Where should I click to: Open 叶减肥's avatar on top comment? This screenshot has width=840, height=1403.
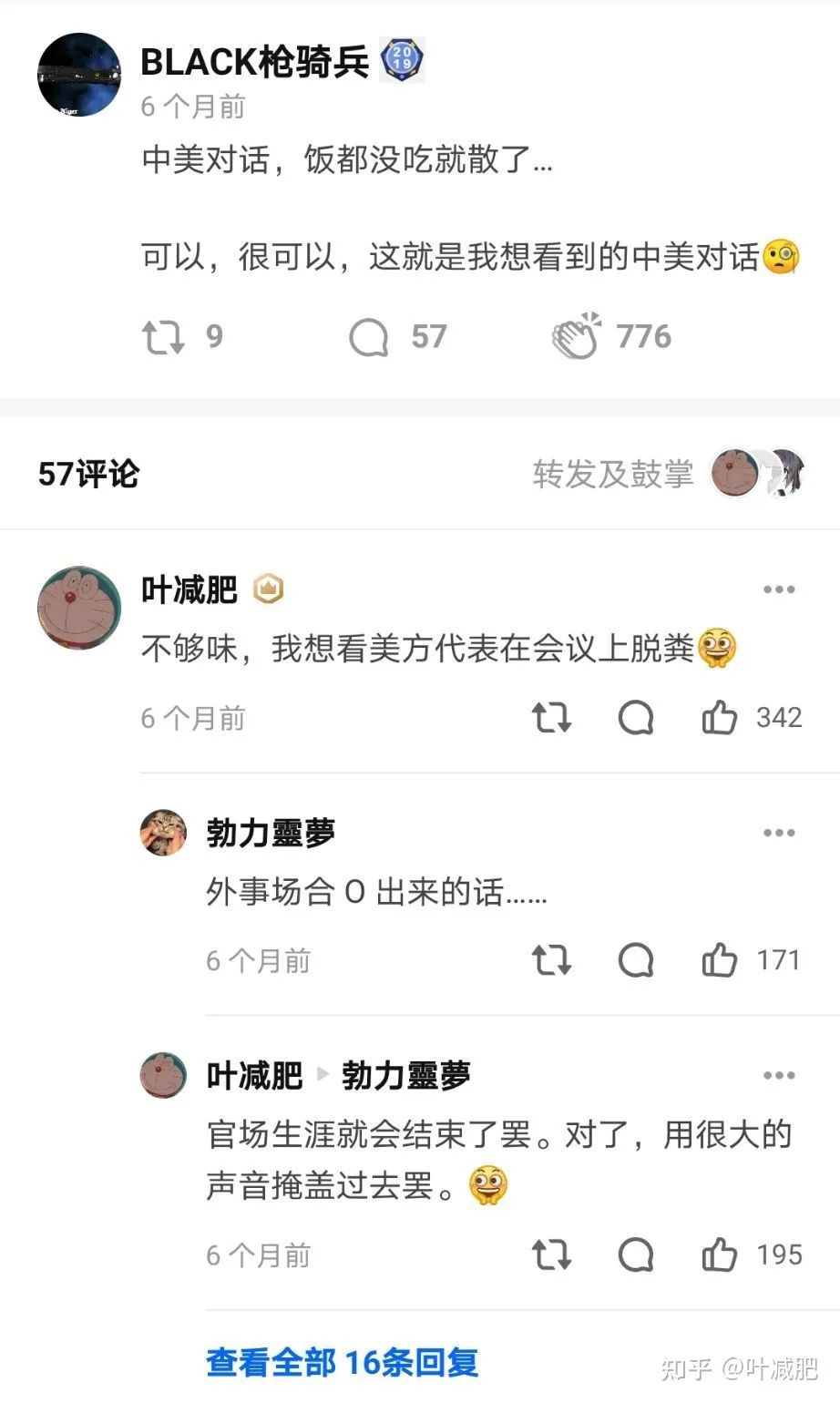pyautogui.click(x=78, y=608)
